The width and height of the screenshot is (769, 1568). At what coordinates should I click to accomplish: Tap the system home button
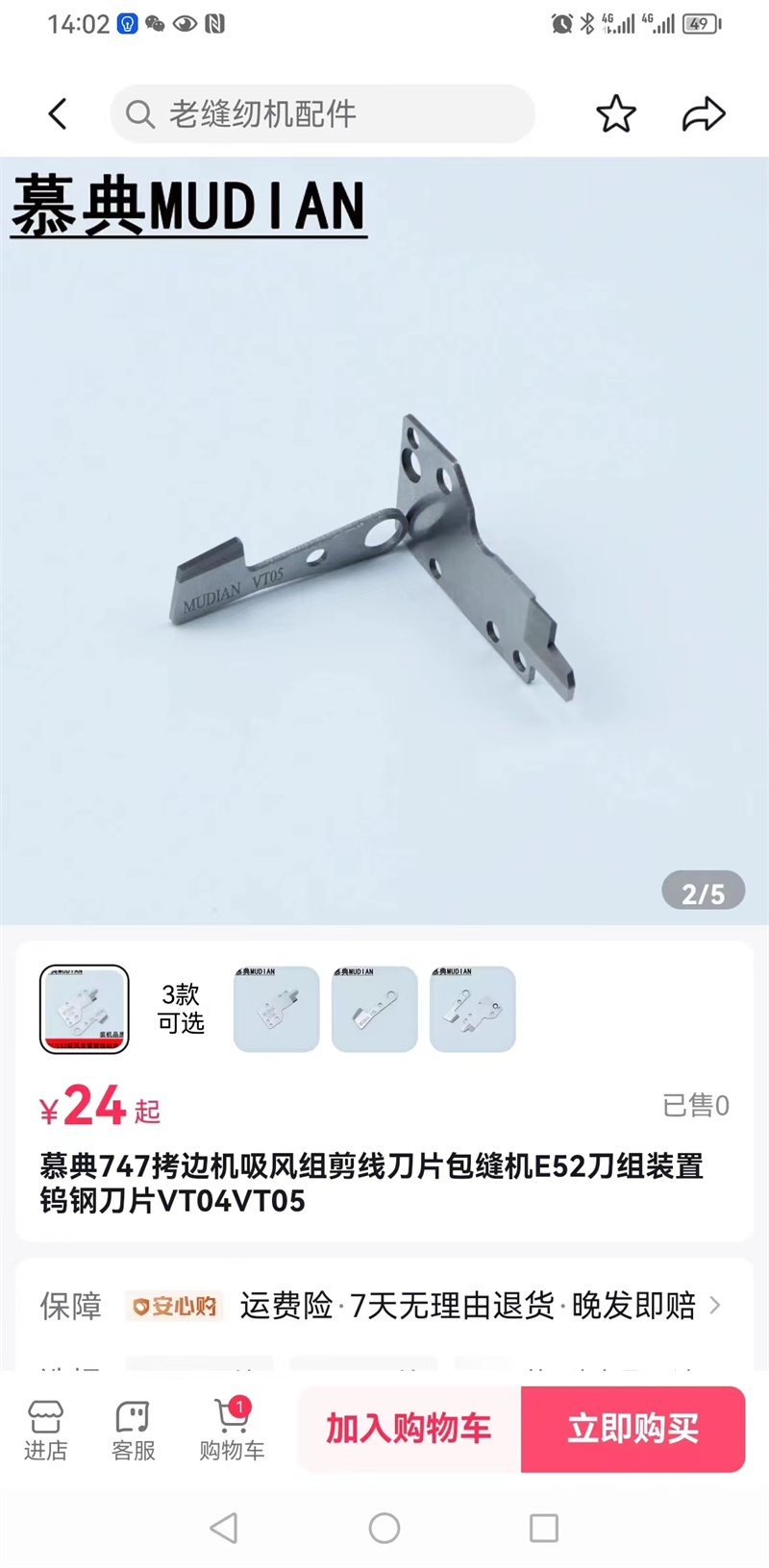[x=384, y=1528]
